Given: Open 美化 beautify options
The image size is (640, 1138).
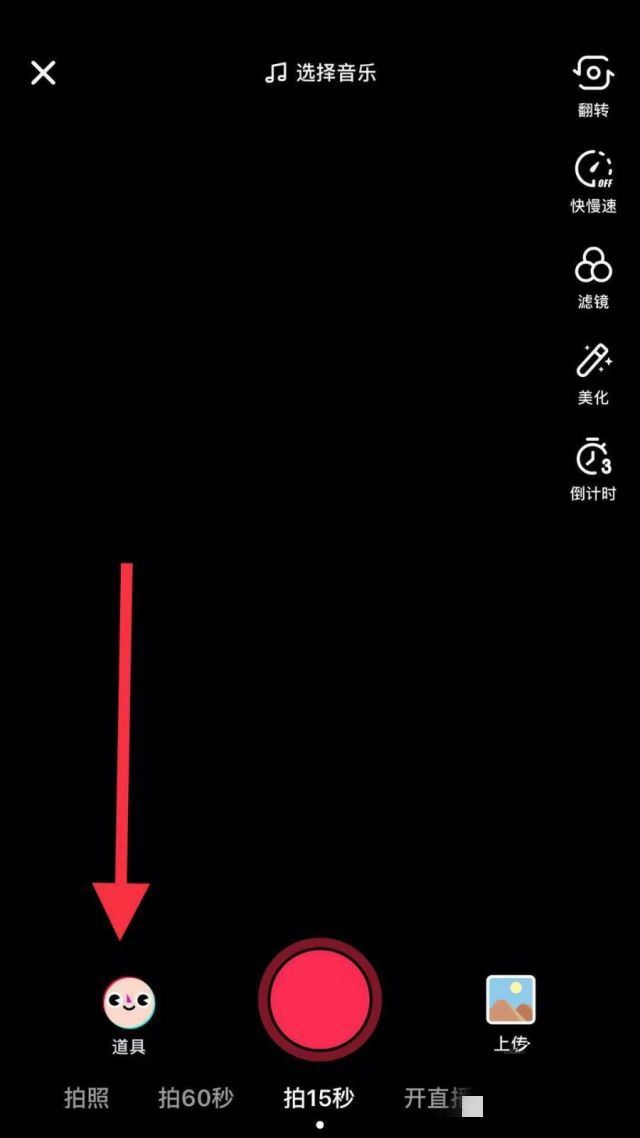Looking at the screenshot, I should [x=593, y=372].
